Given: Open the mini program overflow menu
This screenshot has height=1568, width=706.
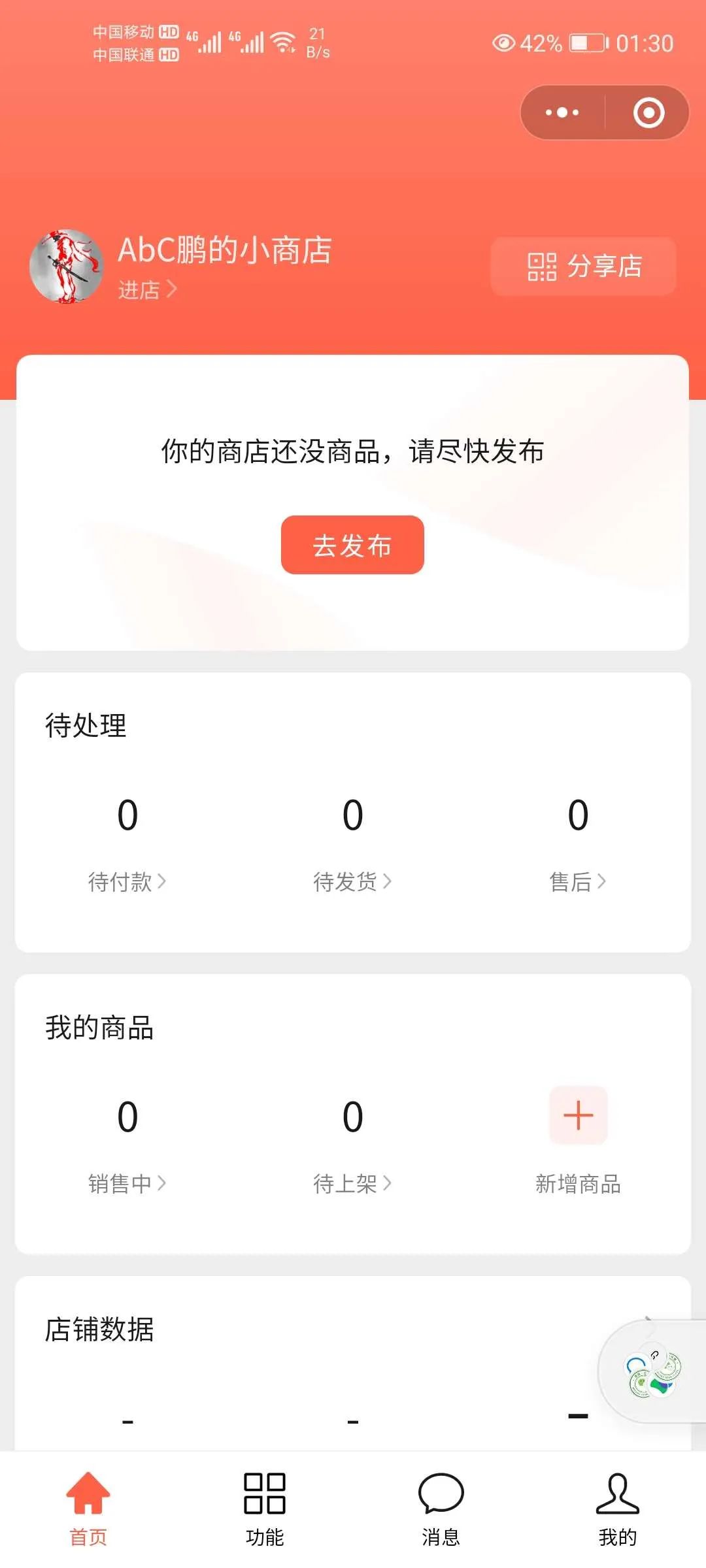Looking at the screenshot, I should 562,112.
